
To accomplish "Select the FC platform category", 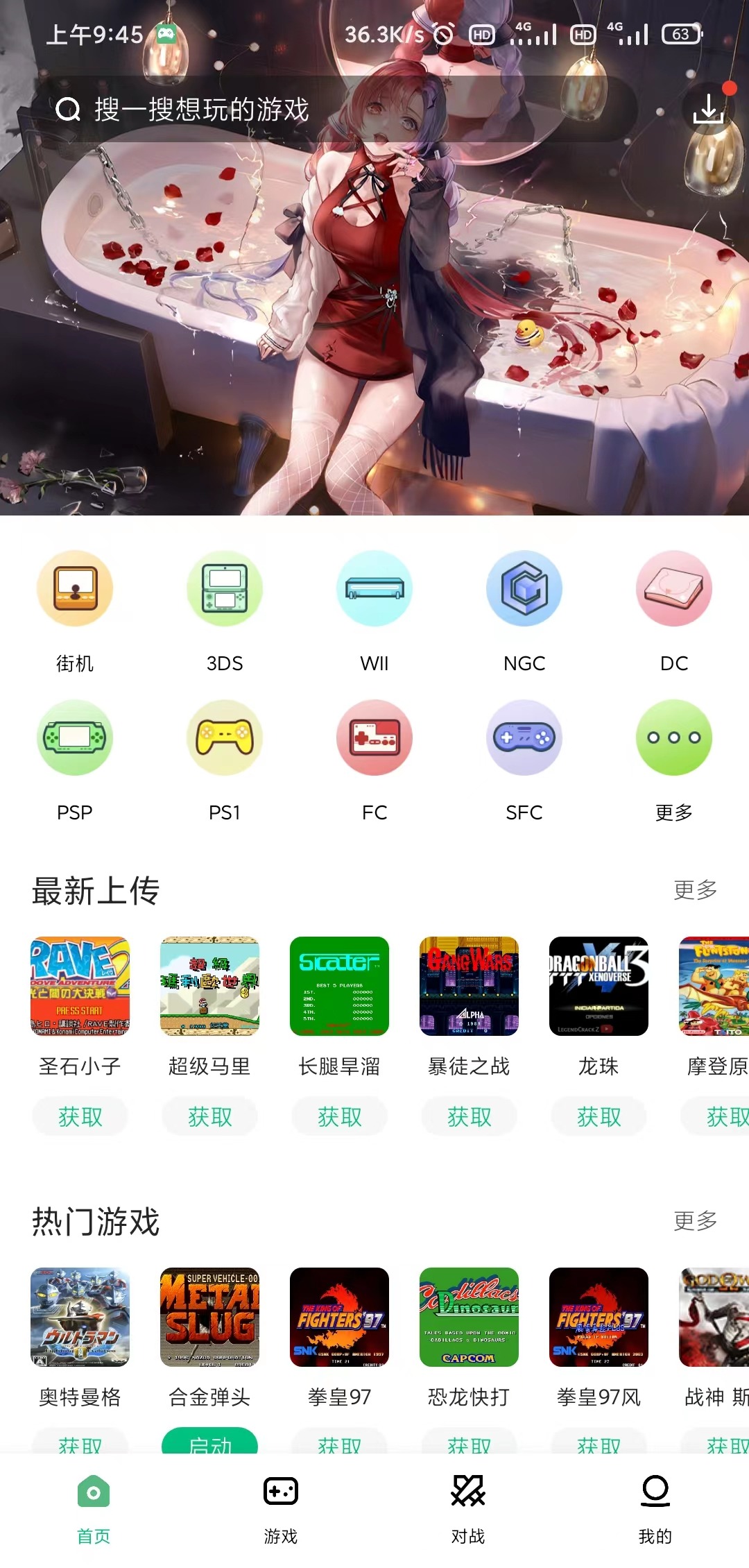I will click(x=374, y=738).
